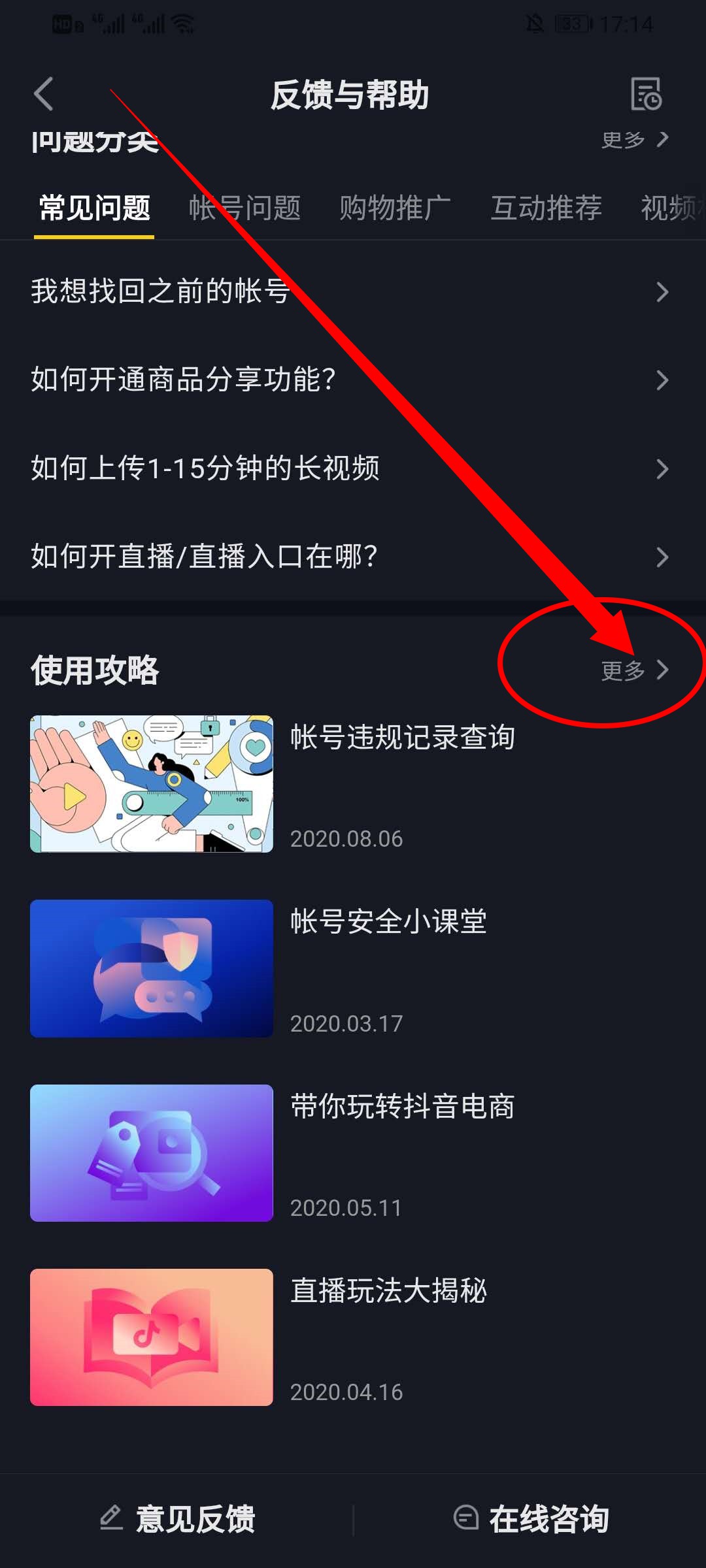Switch to the 帐号问题 tab
This screenshot has height=1568, width=706.
coord(244,208)
